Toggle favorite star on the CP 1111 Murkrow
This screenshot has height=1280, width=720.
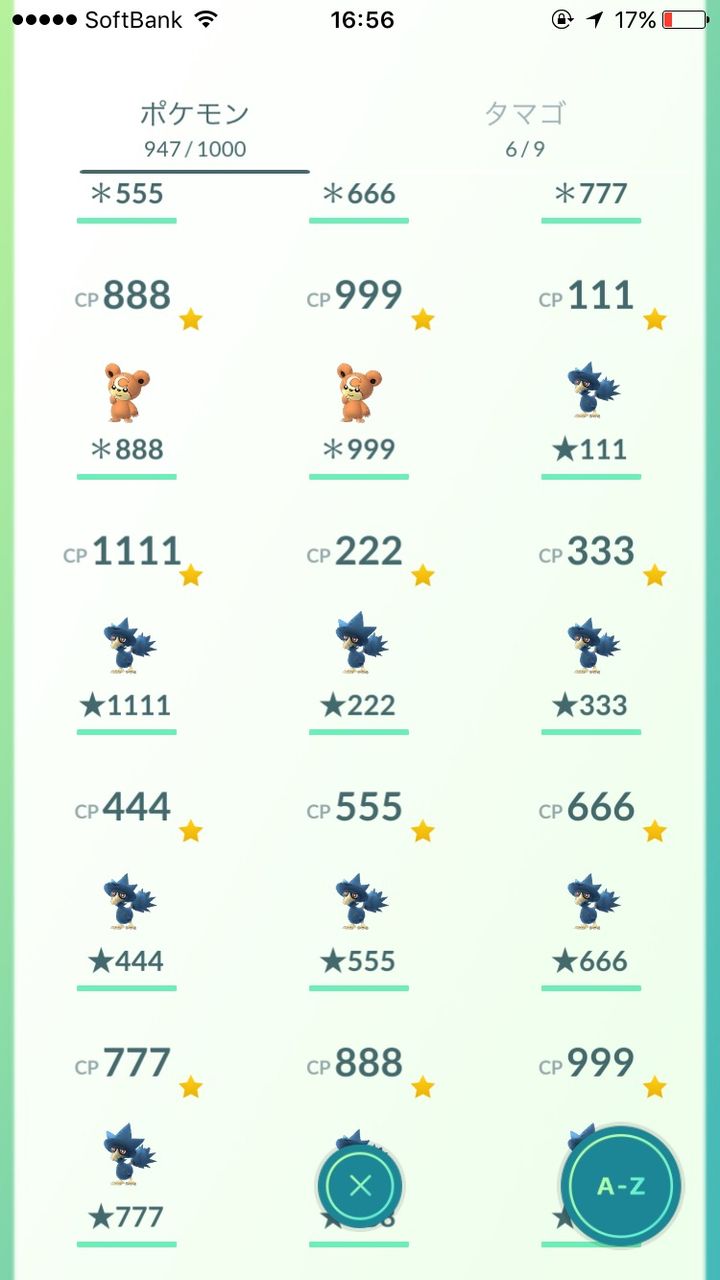click(x=190, y=575)
